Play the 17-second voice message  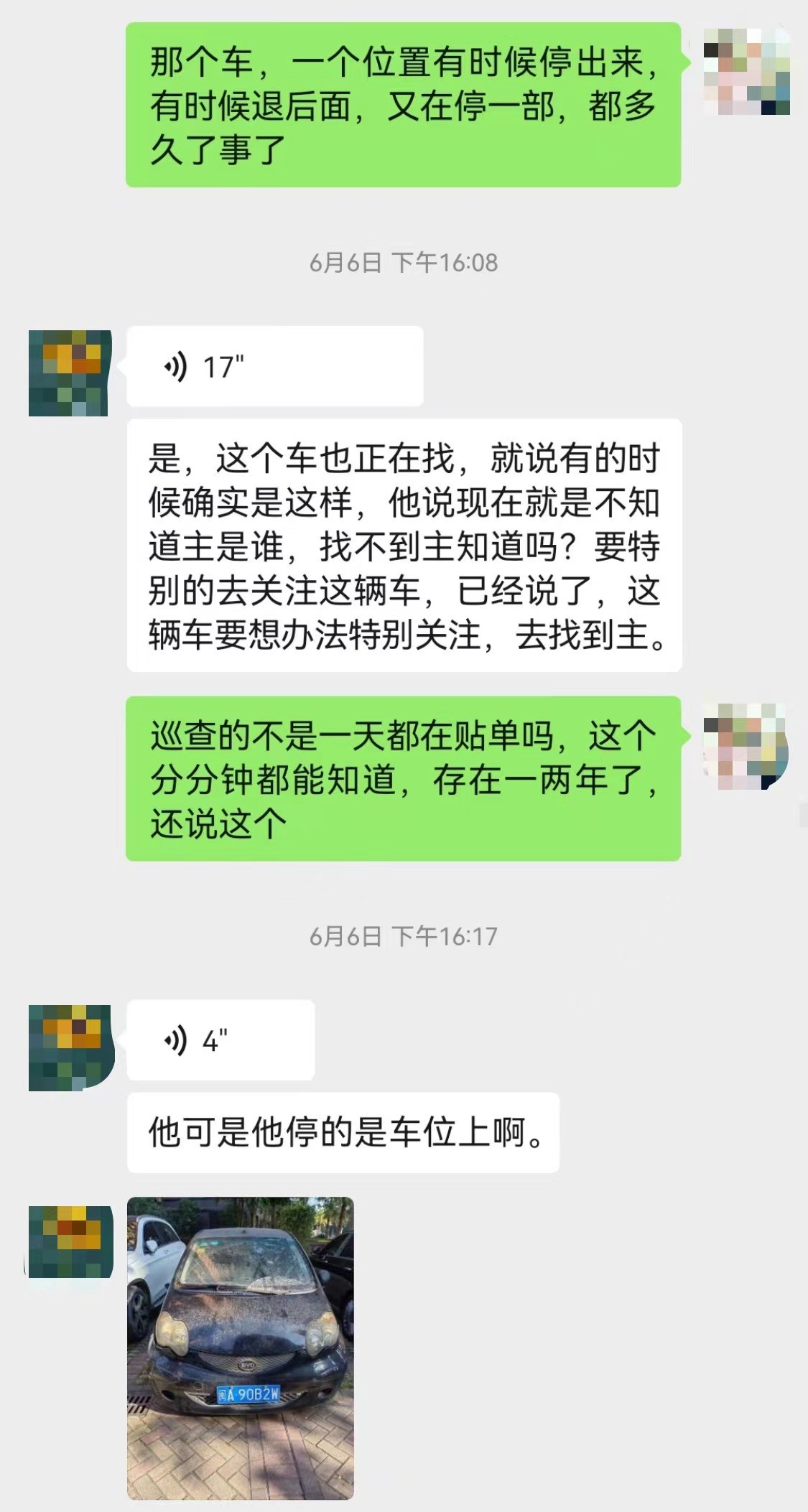[274, 366]
